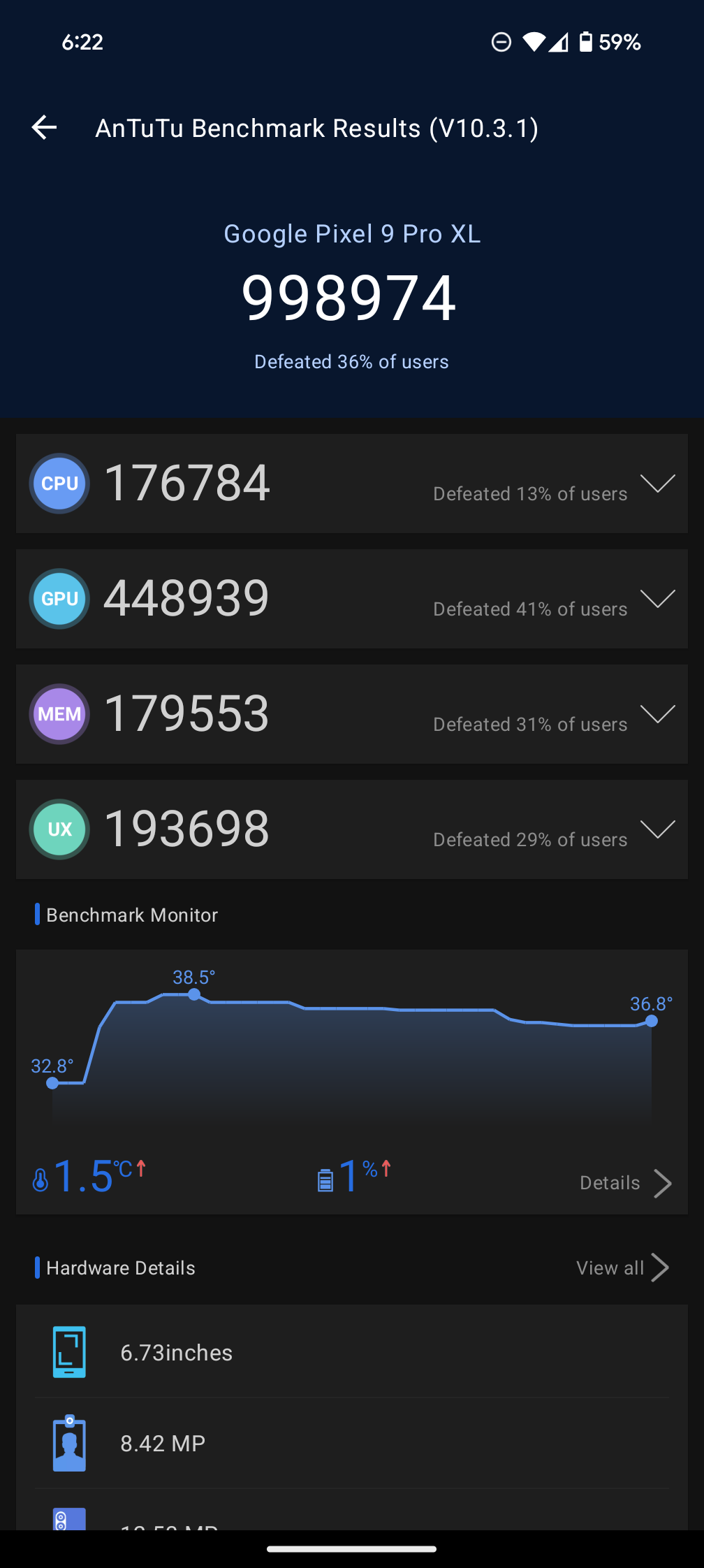Go back using the arrow icon
The image size is (704, 1568).
(x=45, y=127)
